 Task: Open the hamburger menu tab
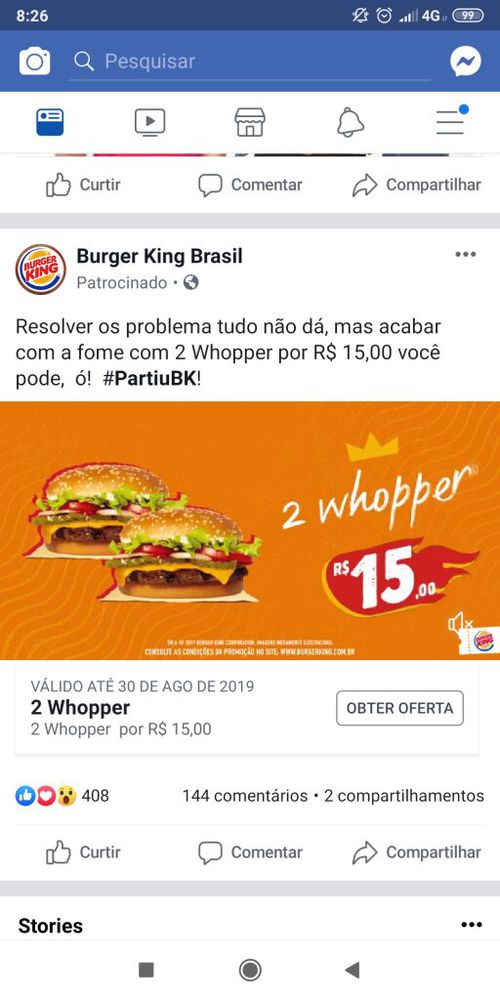(452, 121)
